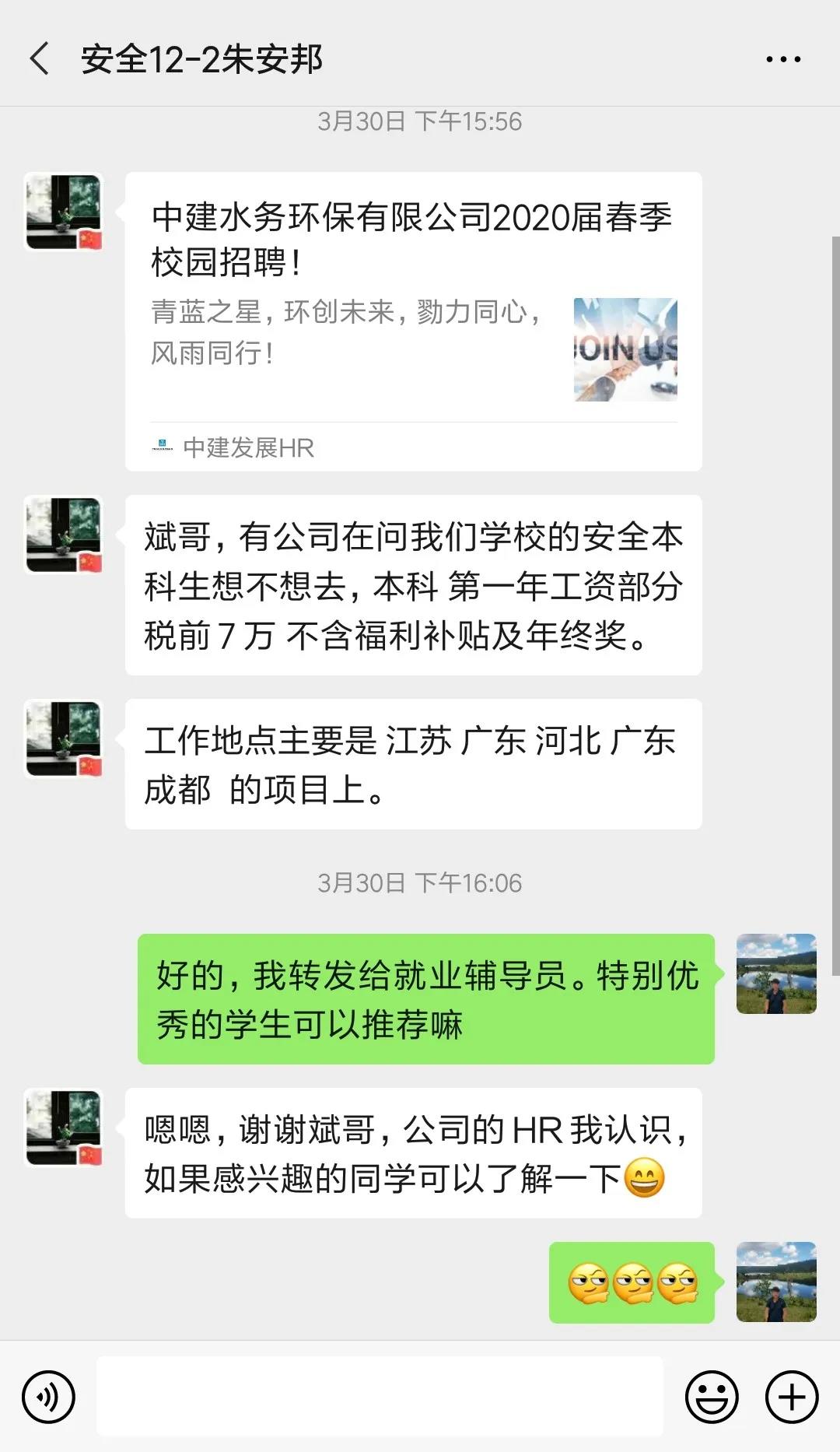Open the chat info overflow menu

pyautogui.click(x=782, y=59)
